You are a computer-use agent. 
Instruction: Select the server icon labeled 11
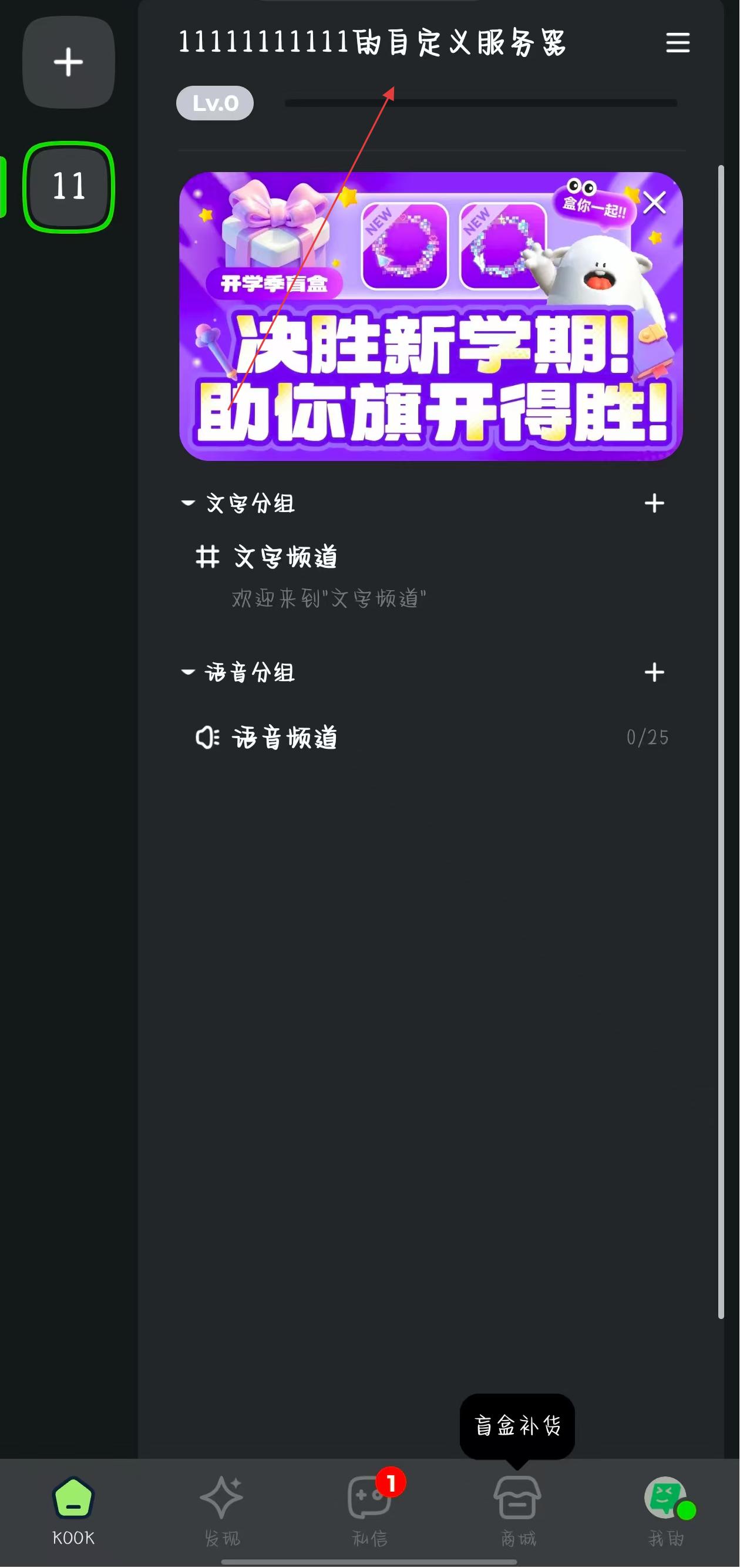pyautogui.click(x=68, y=186)
